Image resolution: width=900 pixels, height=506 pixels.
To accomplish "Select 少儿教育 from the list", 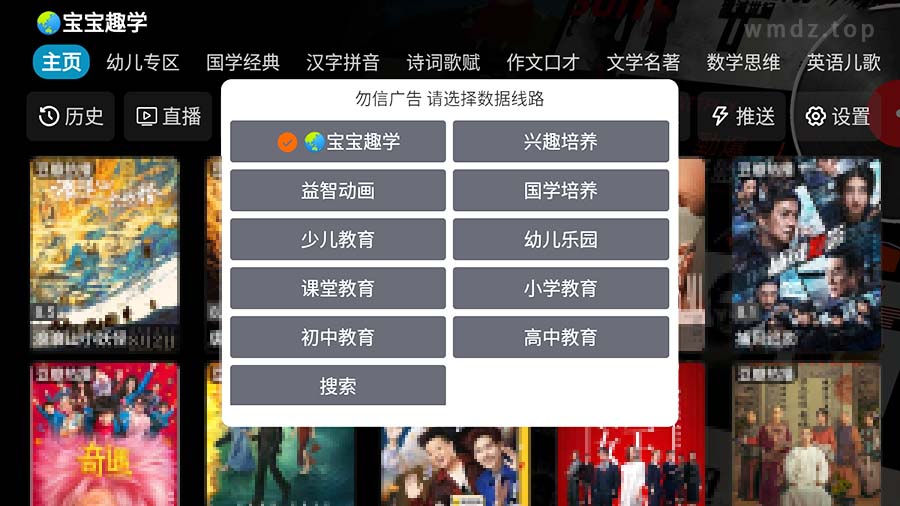I will tap(338, 240).
